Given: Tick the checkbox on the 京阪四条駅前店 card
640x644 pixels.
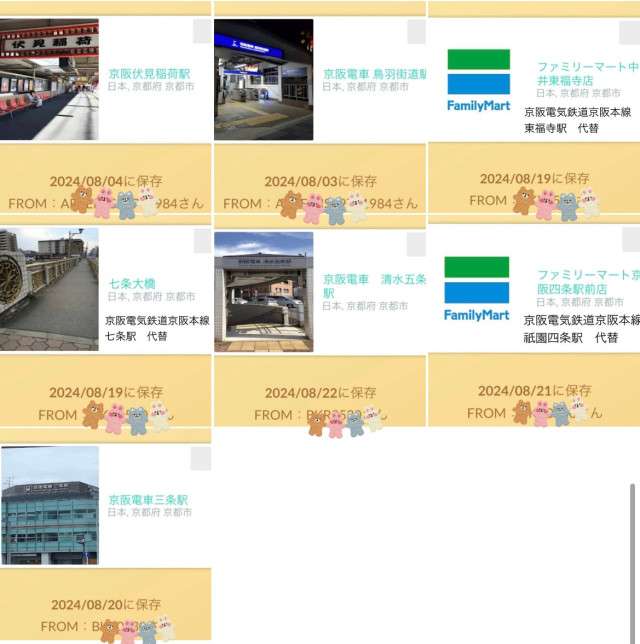Looking at the screenshot, I should click(631, 240).
